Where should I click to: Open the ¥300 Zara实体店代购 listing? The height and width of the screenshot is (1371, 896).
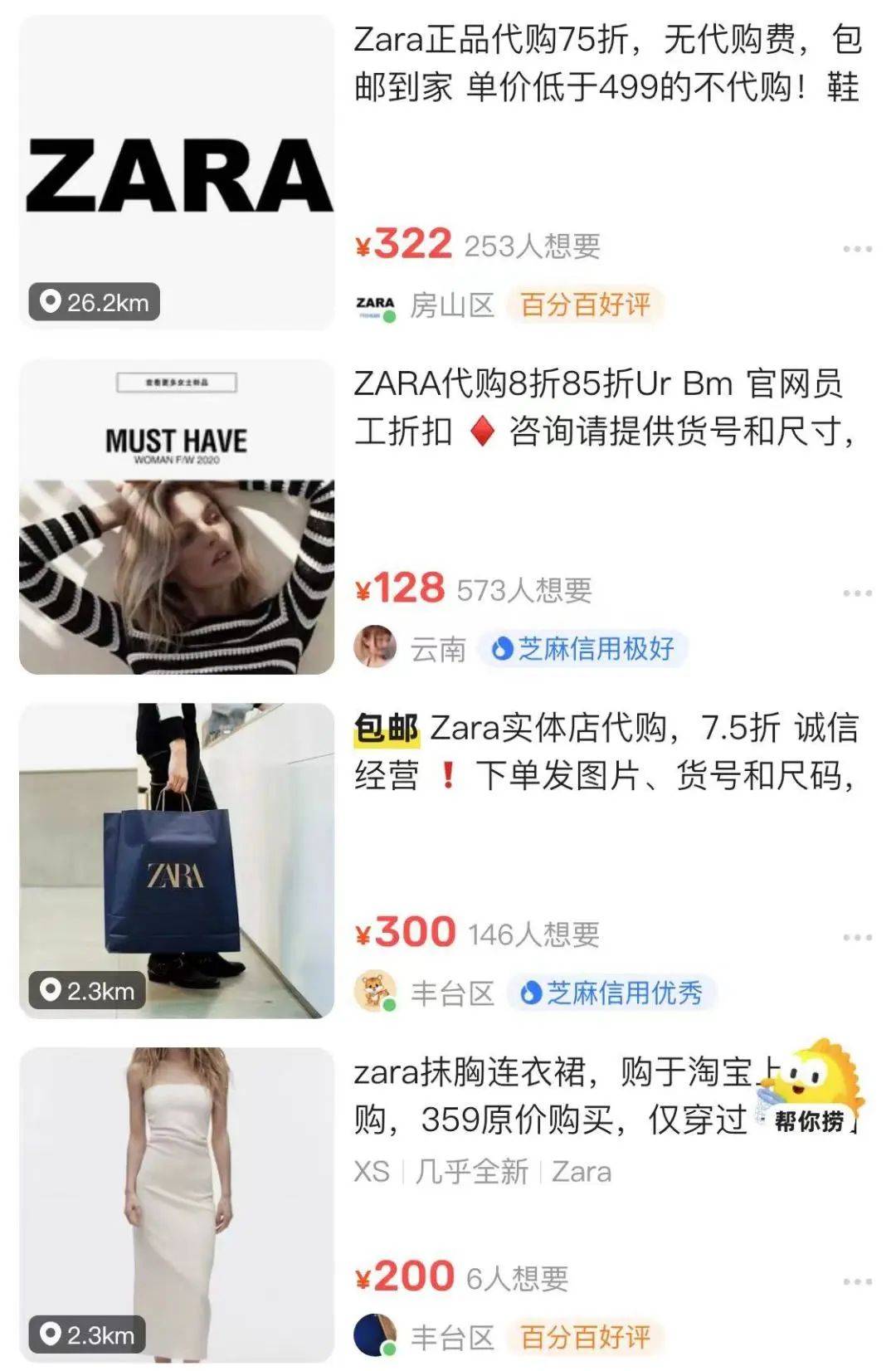tap(606, 751)
